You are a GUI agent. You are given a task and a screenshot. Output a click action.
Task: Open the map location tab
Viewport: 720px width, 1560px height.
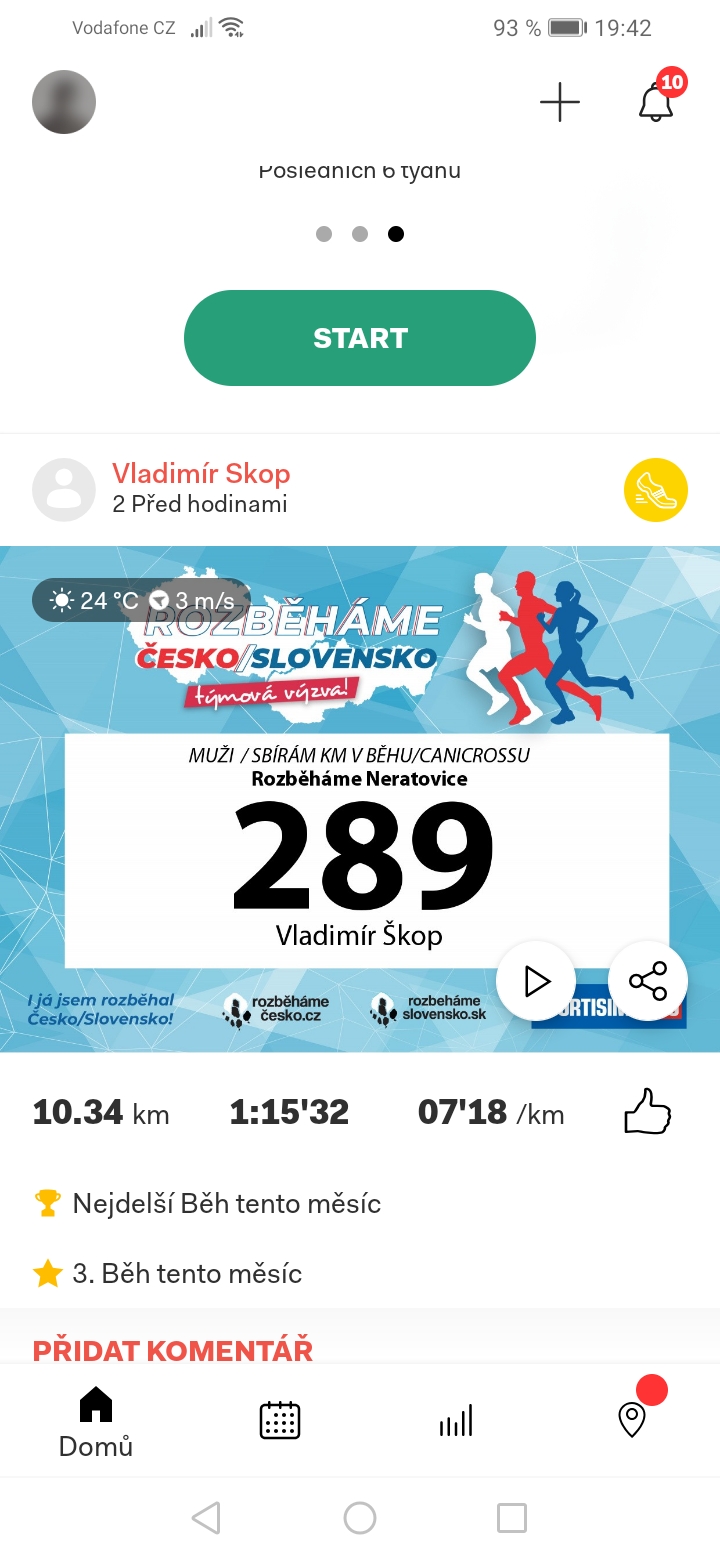tap(632, 1420)
